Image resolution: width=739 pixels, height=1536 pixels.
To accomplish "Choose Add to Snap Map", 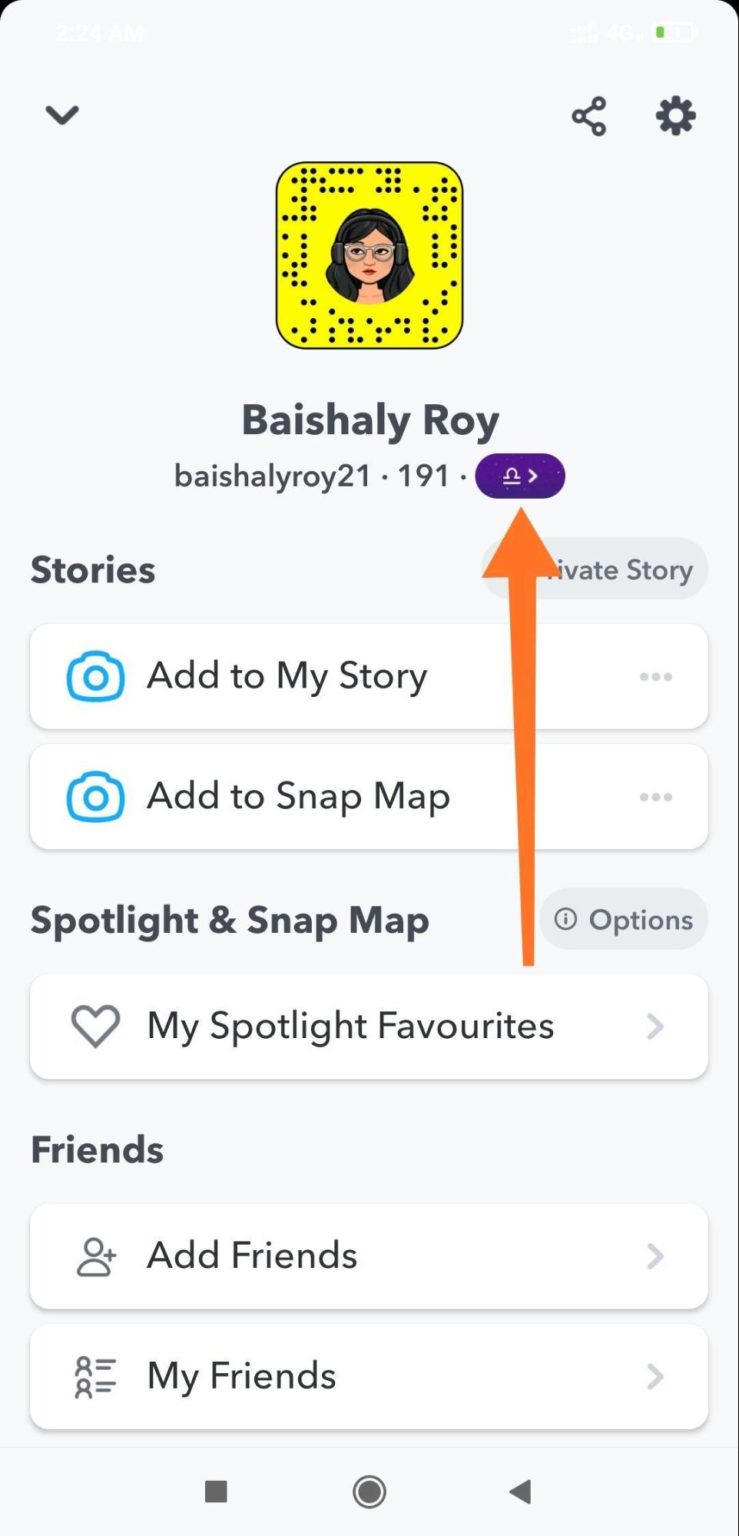I will (x=298, y=797).
